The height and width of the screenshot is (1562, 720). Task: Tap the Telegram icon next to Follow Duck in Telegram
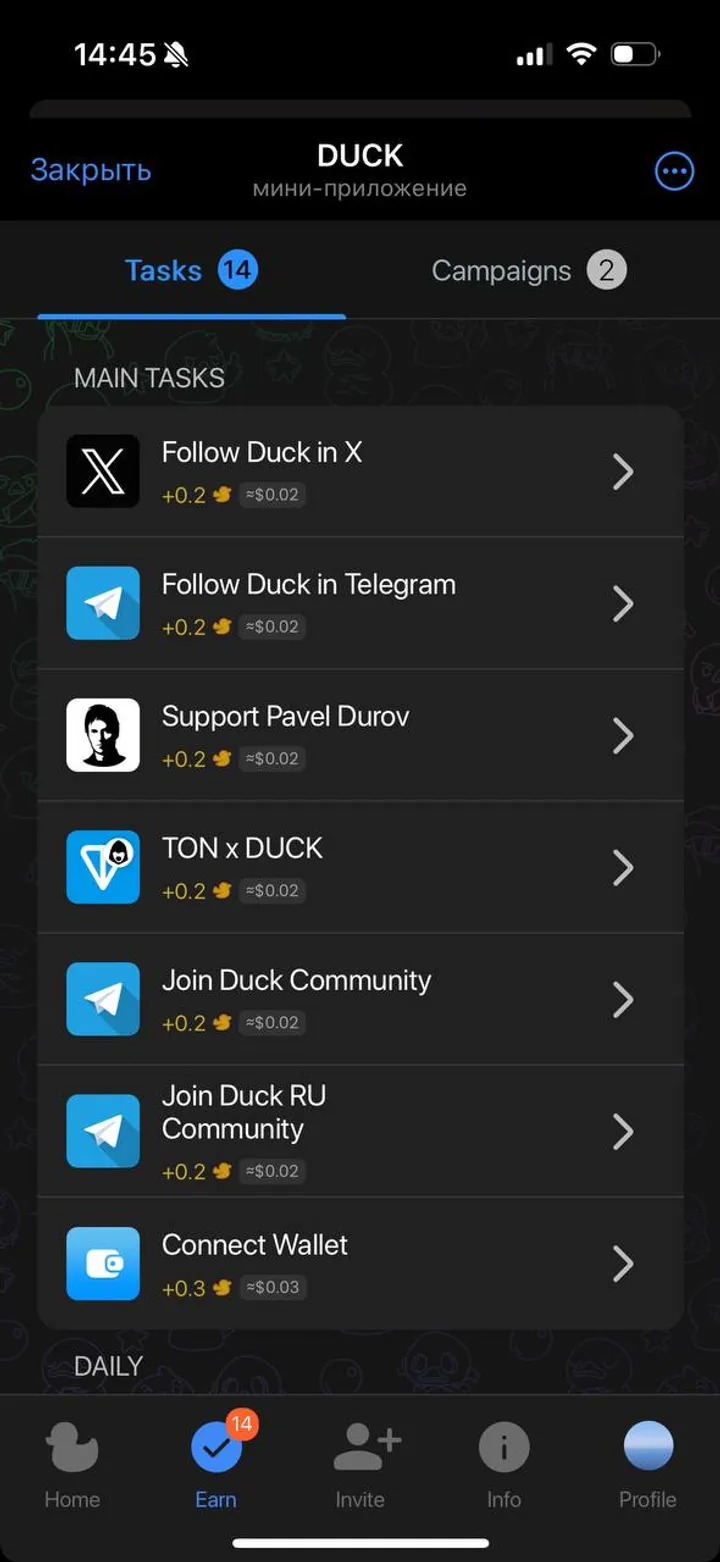coord(102,603)
